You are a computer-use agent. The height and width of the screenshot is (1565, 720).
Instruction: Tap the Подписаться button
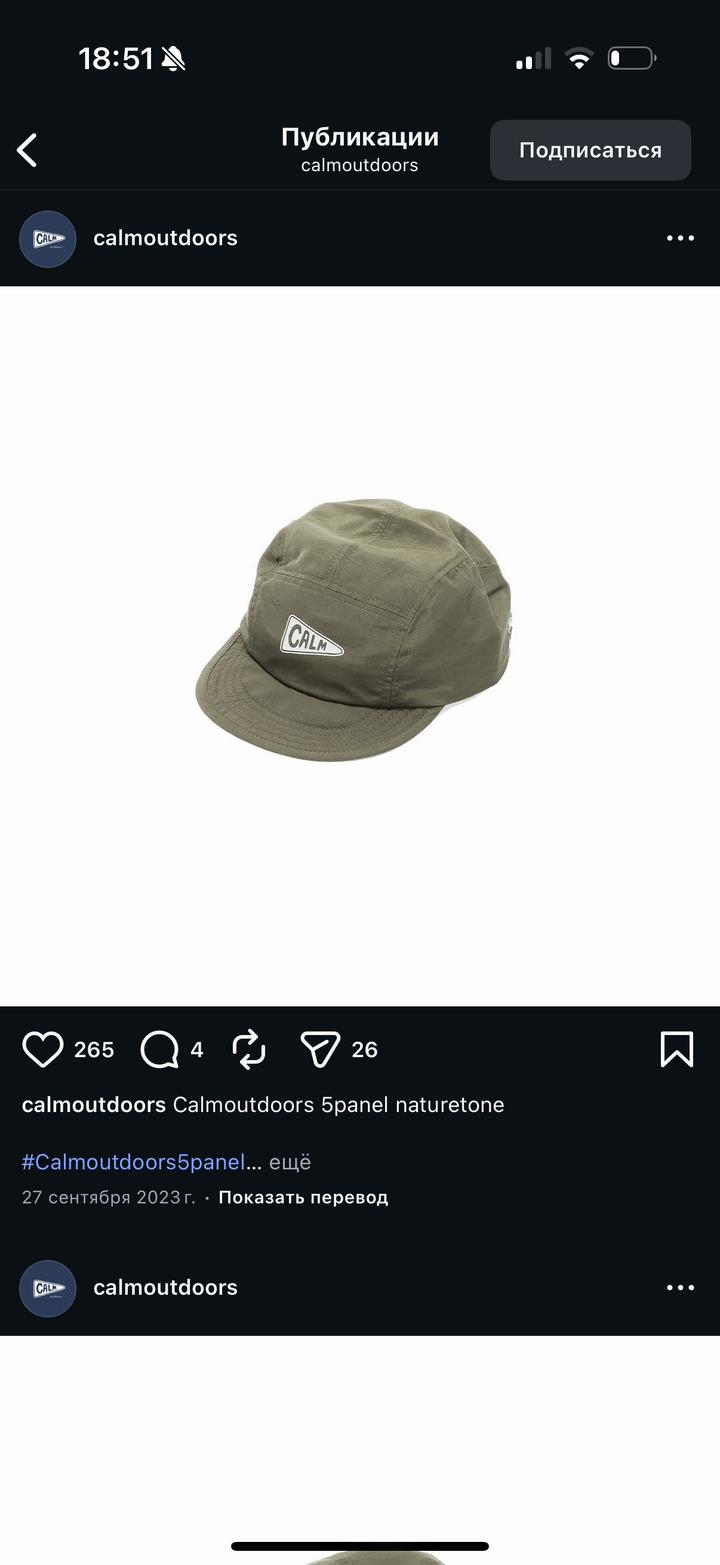(590, 151)
